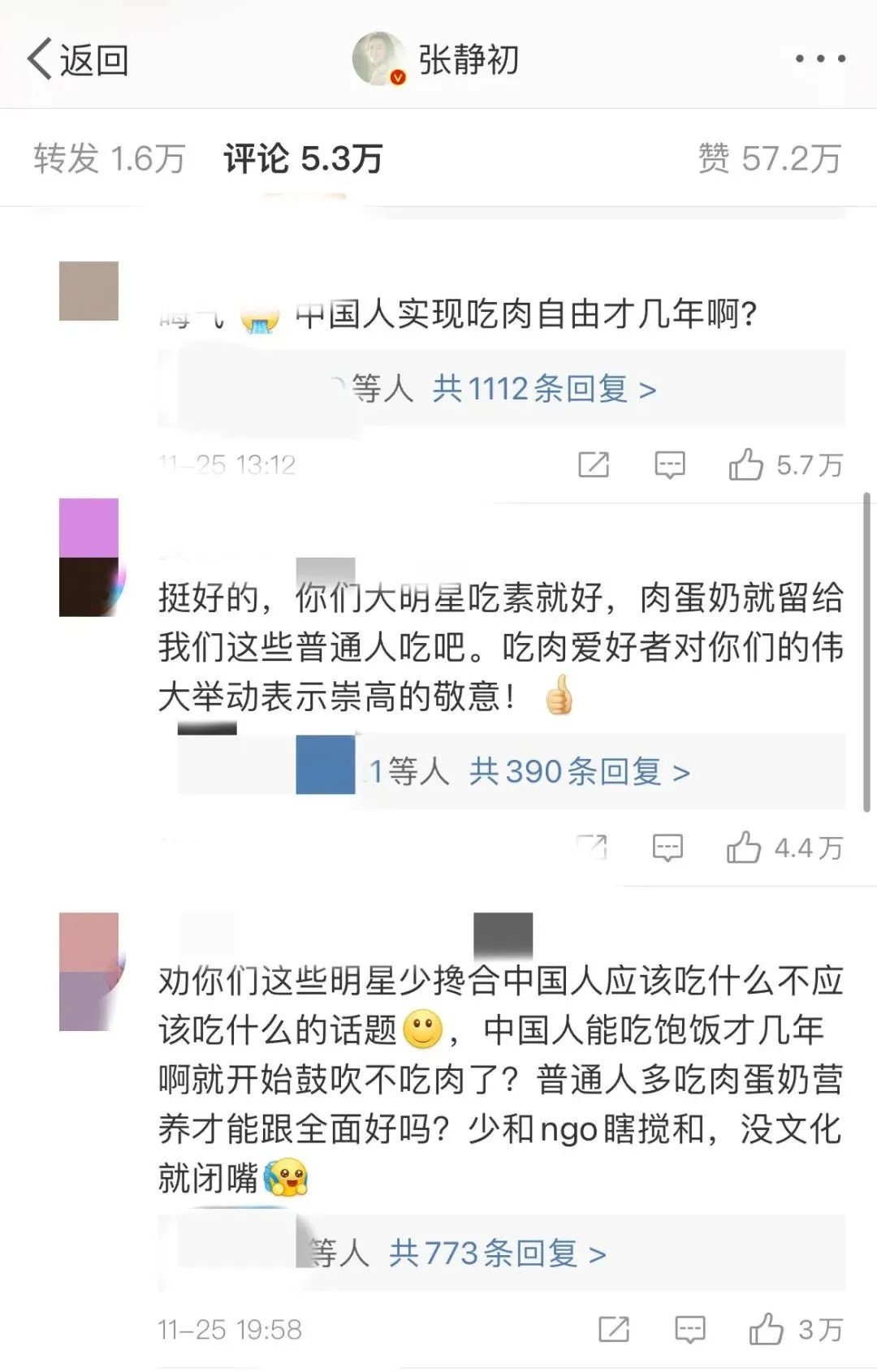The height and width of the screenshot is (1372, 877).
Task: Repost the comment posted 11-25 13:12
Action: 594,465
